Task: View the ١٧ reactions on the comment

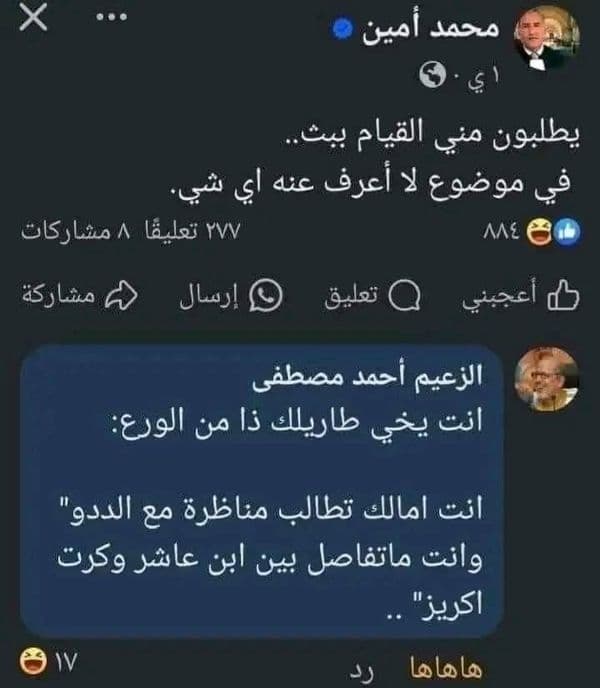Action: 48,661
